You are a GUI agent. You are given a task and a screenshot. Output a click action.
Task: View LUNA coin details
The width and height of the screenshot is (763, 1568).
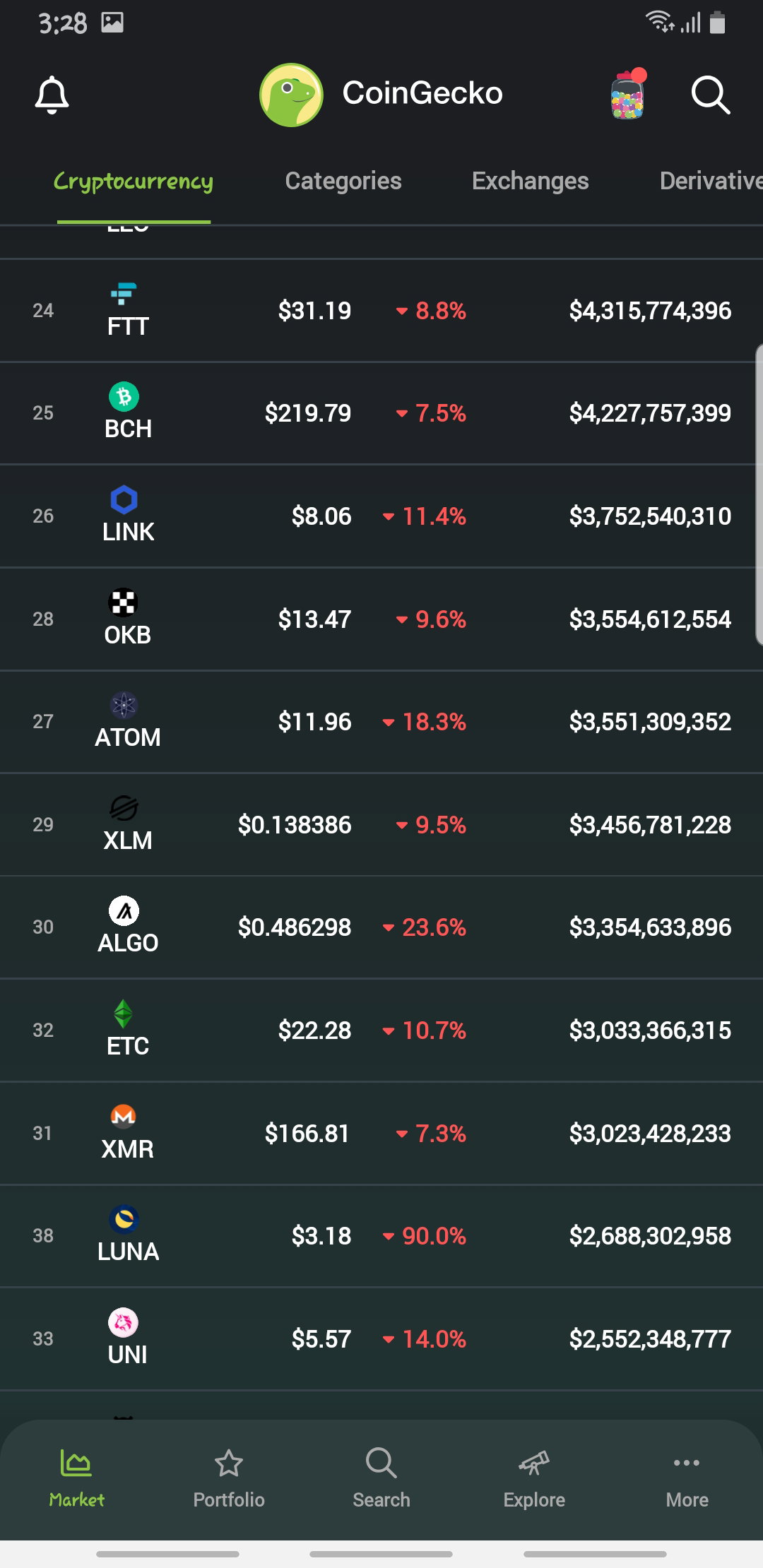coord(381,1236)
